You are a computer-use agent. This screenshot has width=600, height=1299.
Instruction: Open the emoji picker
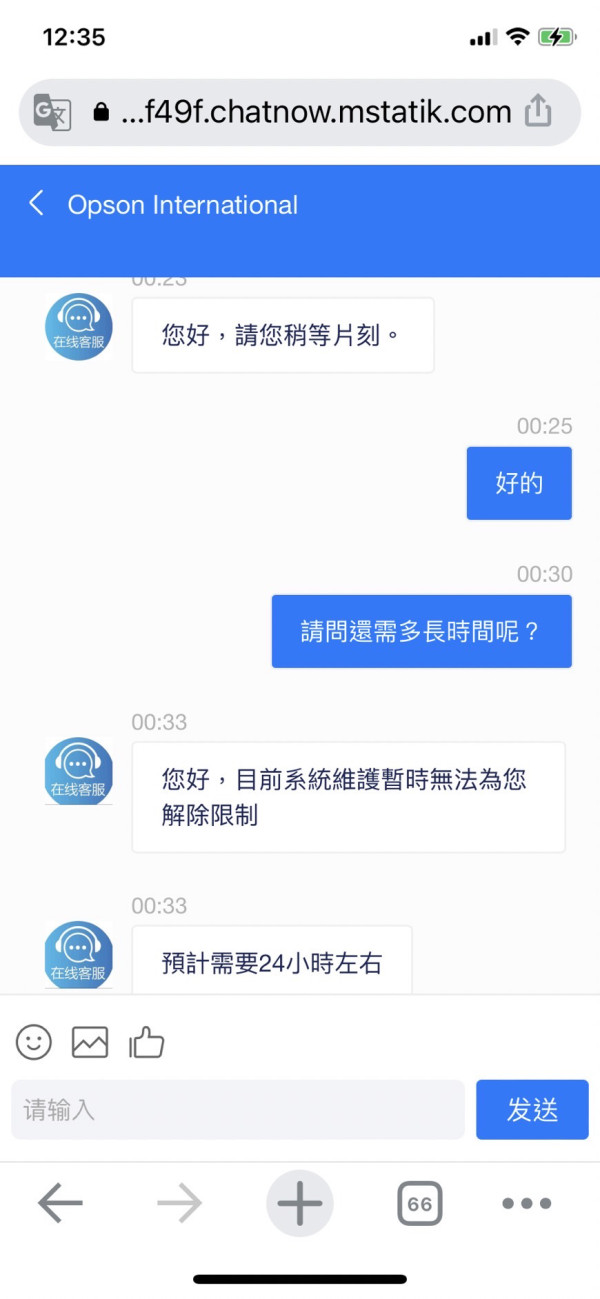(34, 1043)
